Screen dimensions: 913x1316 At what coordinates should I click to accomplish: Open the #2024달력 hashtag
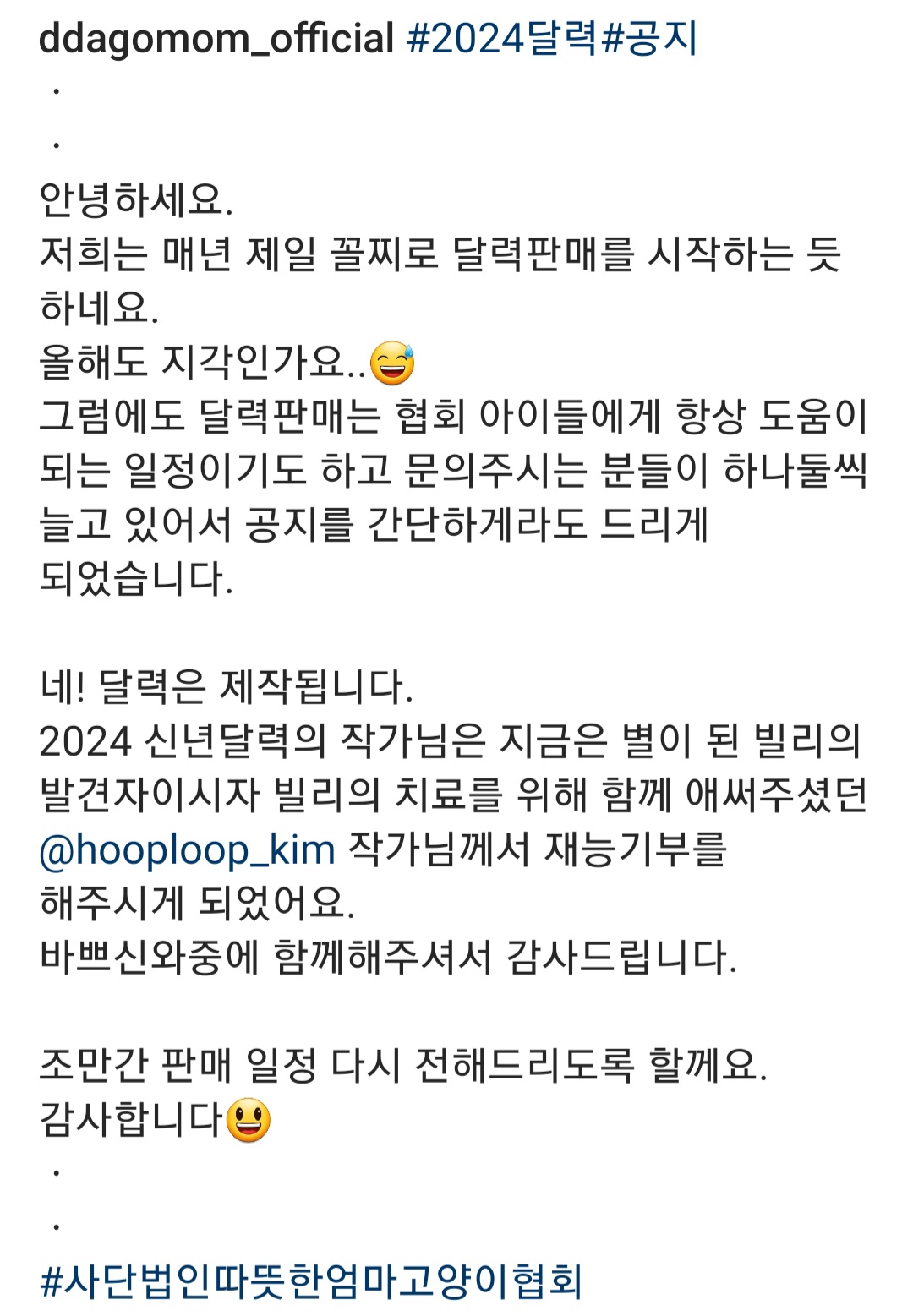tap(502, 39)
